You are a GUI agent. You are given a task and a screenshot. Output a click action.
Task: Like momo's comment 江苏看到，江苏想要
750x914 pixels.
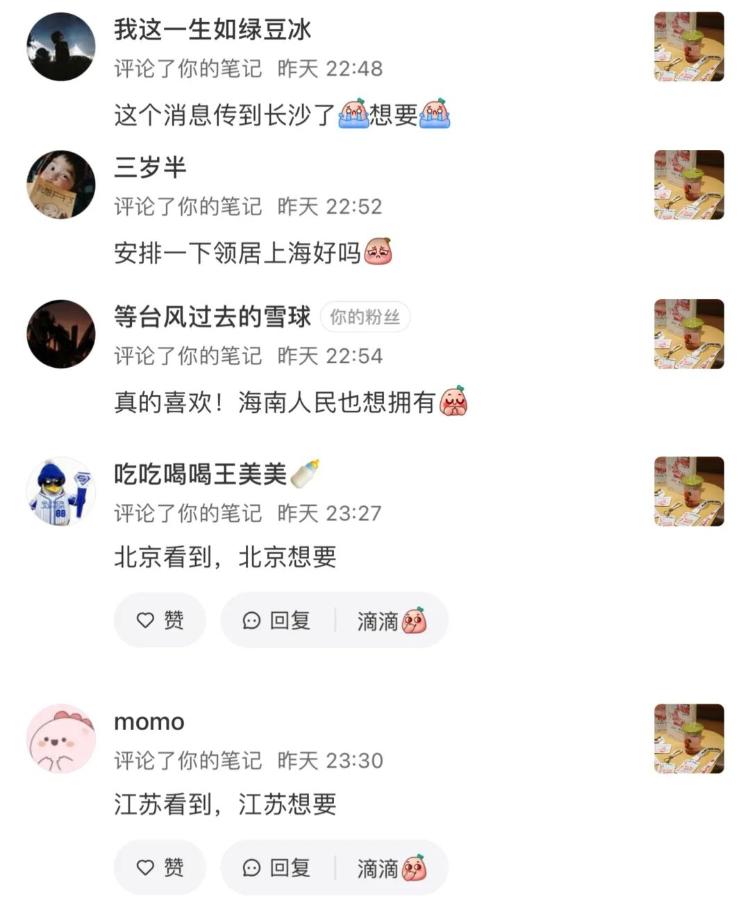[160, 868]
